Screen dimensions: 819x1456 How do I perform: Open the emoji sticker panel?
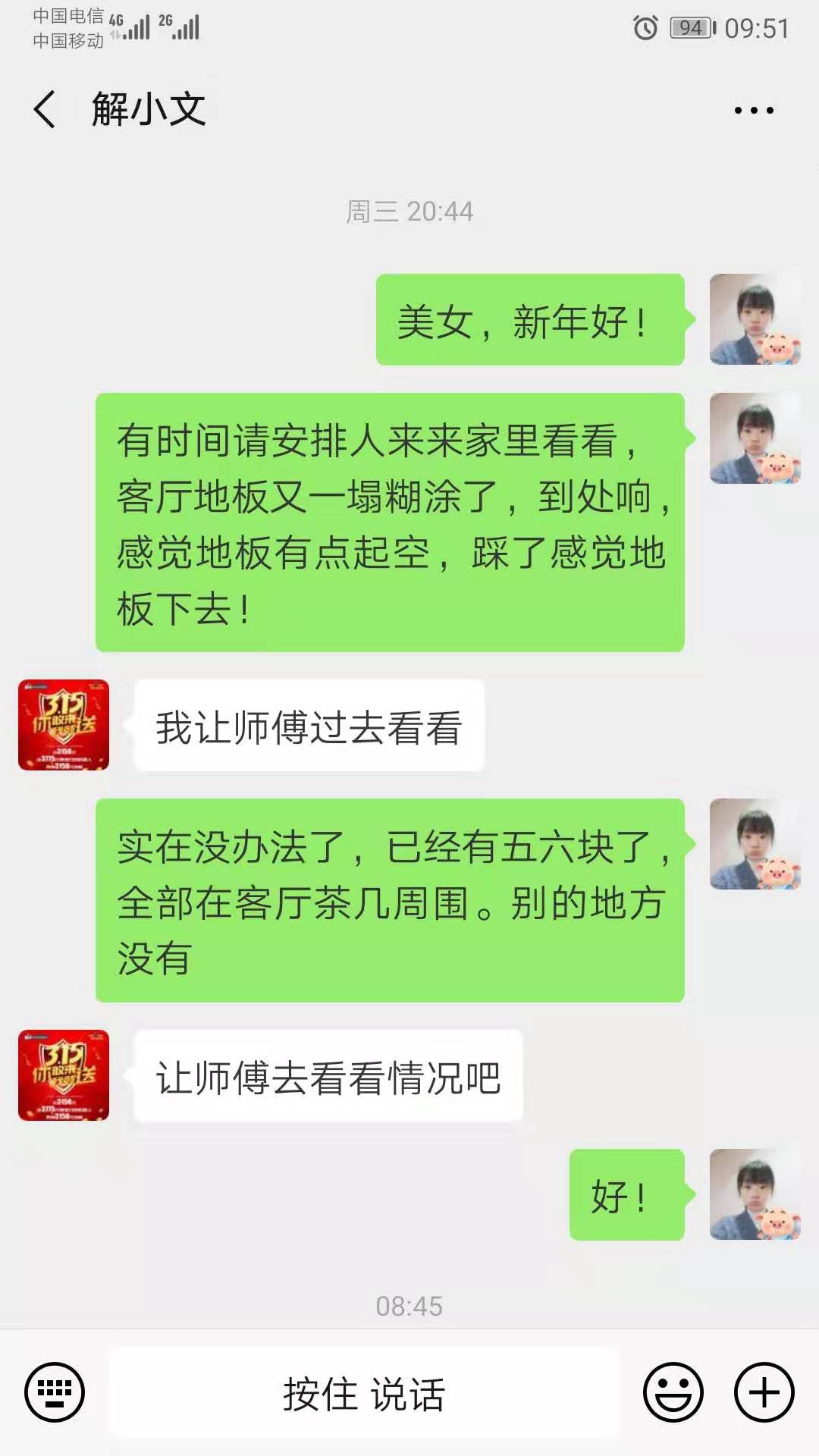673,1392
